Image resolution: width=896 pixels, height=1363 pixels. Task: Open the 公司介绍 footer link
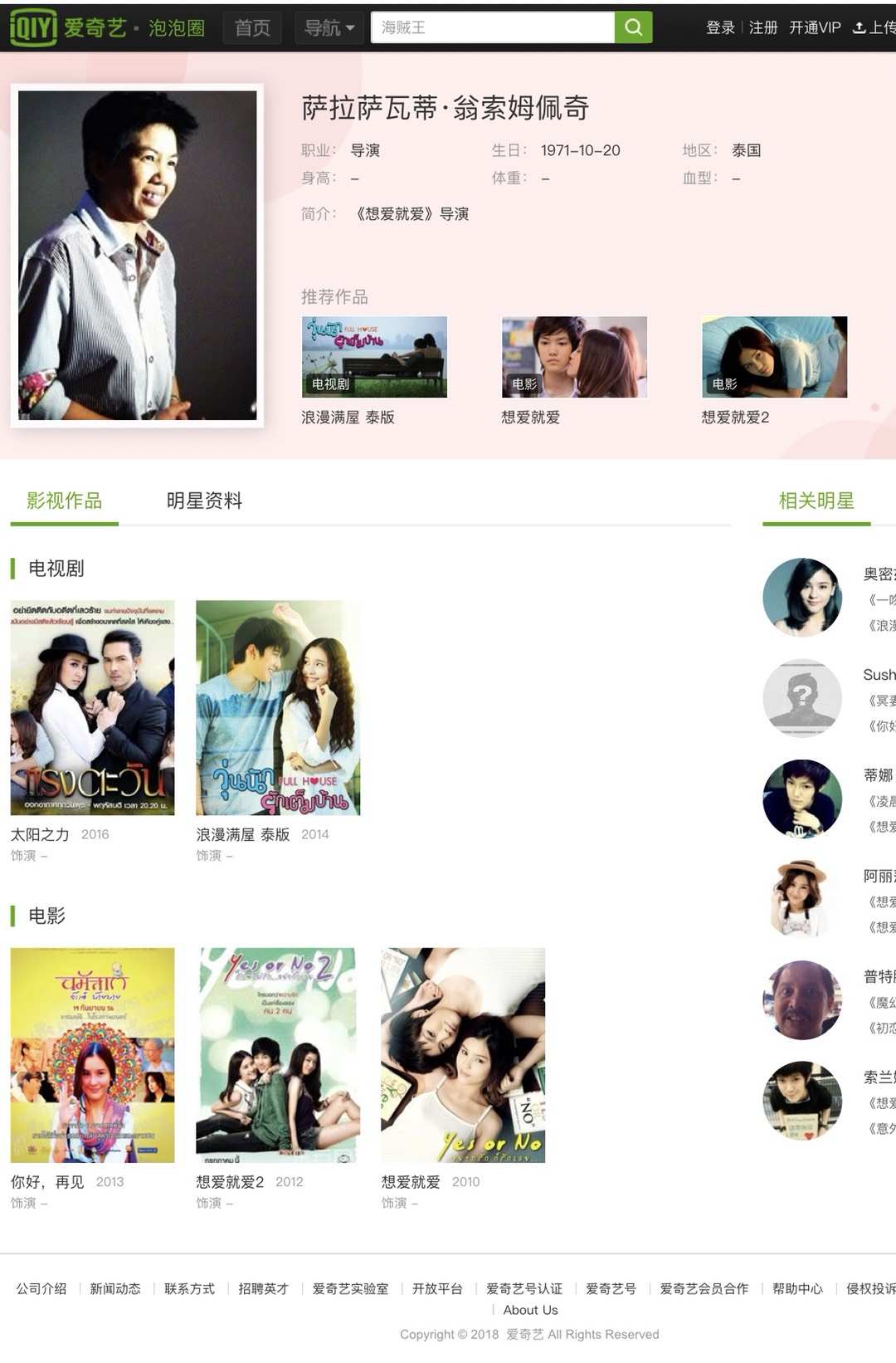41,1288
